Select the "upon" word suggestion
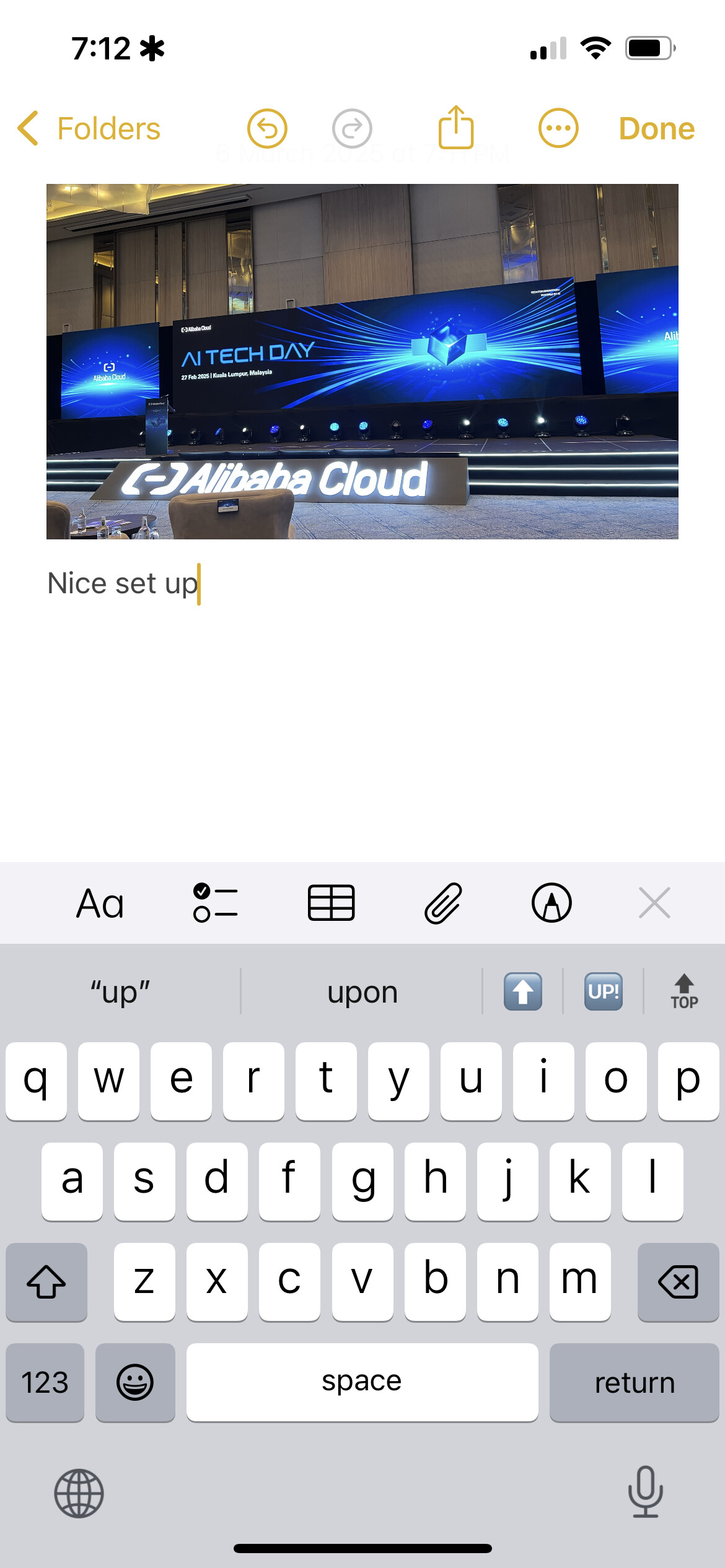Screen dimensions: 725x1568 (362, 993)
